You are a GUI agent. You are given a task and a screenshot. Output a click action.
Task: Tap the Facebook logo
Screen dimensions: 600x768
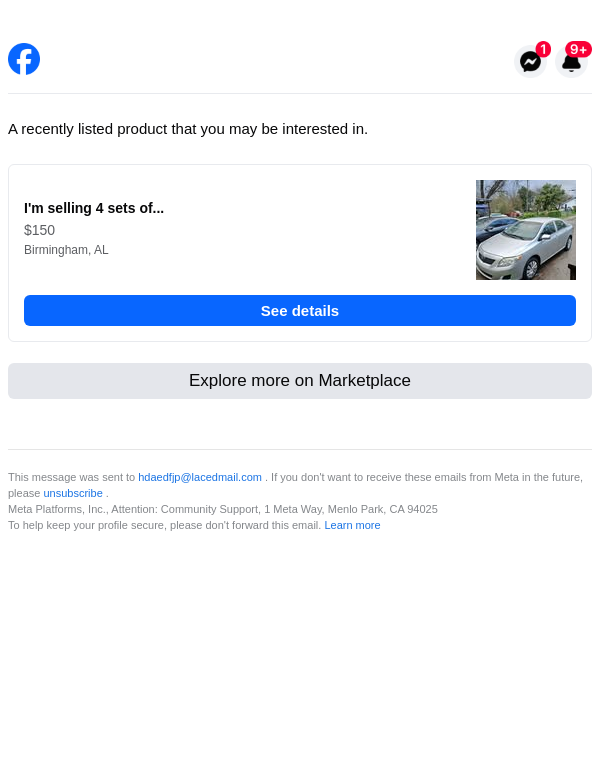click(24, 59)
